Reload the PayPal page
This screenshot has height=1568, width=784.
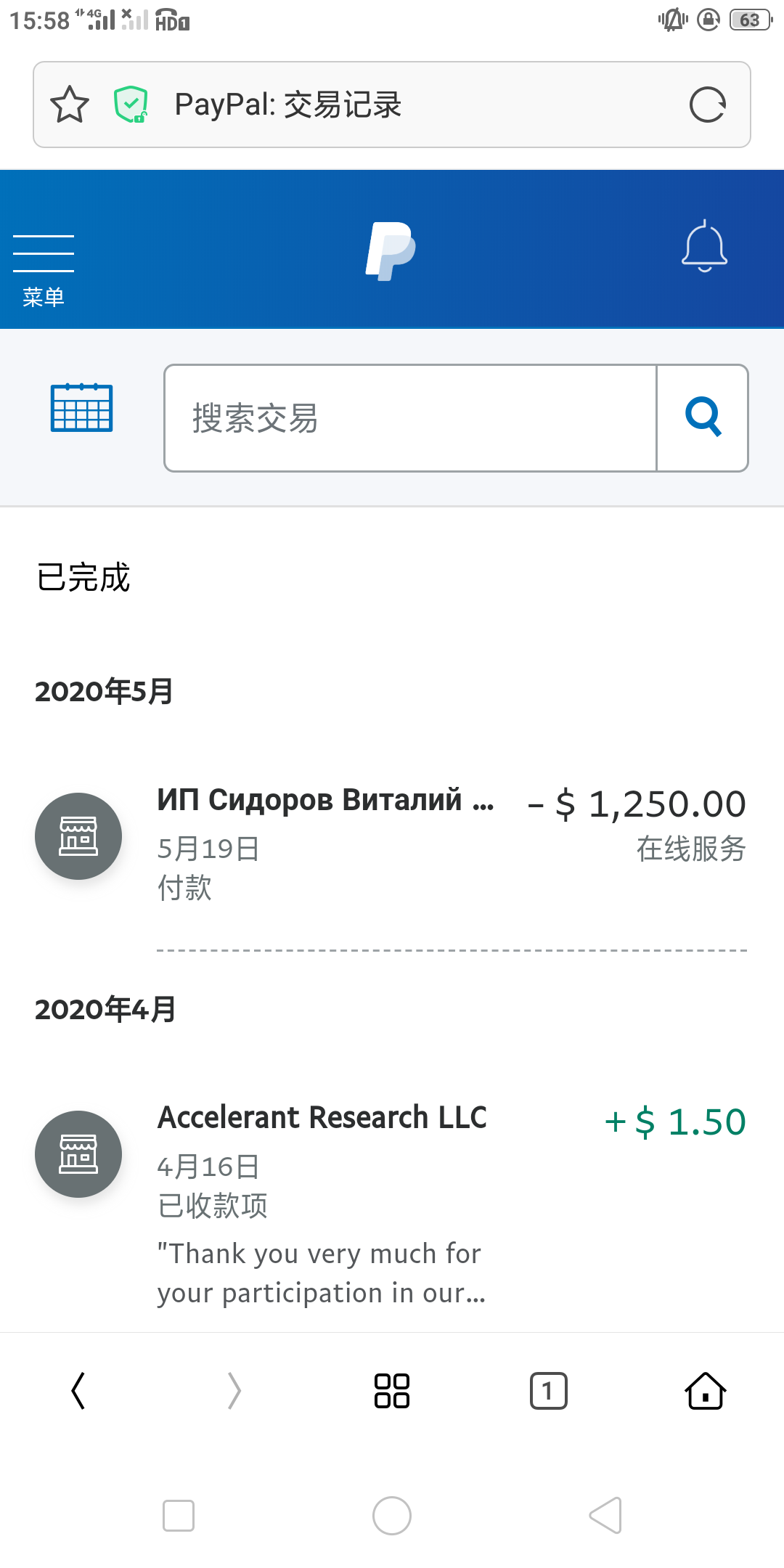pyautogui.click(x=707, y=105)
